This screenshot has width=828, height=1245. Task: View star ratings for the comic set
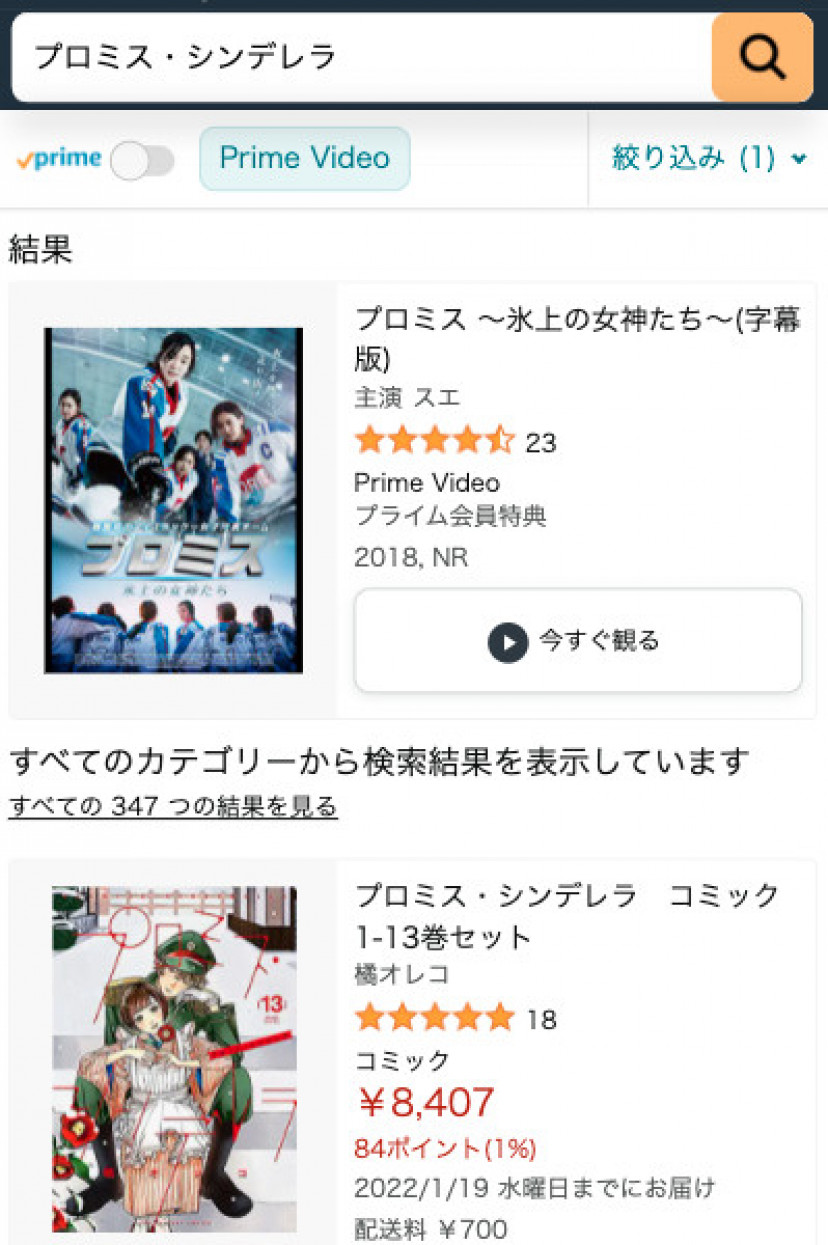click(434, 1019)
